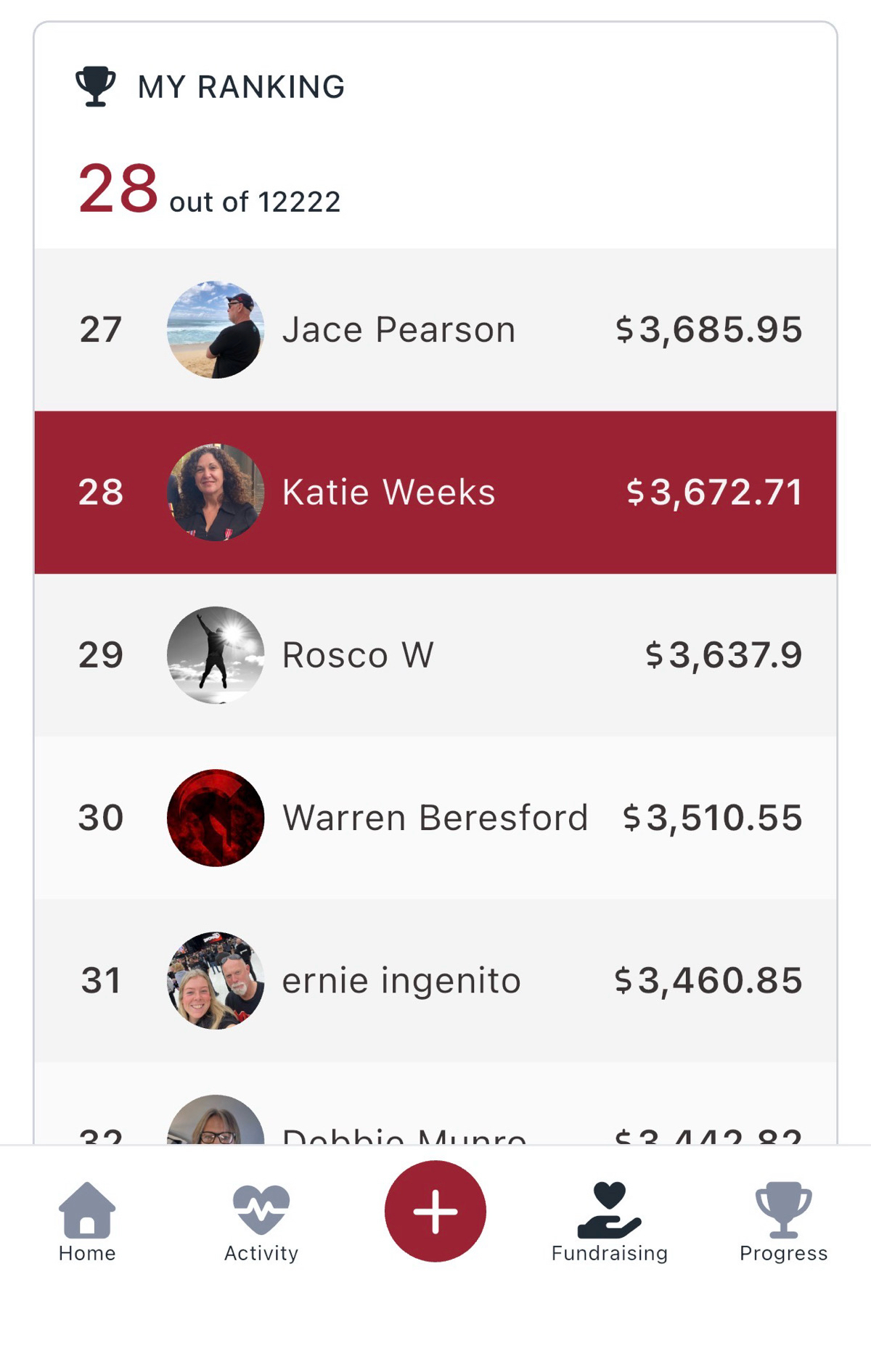Screen dimensions: 871x1372
Task: Open the Activity tab
Action: 261,1221
